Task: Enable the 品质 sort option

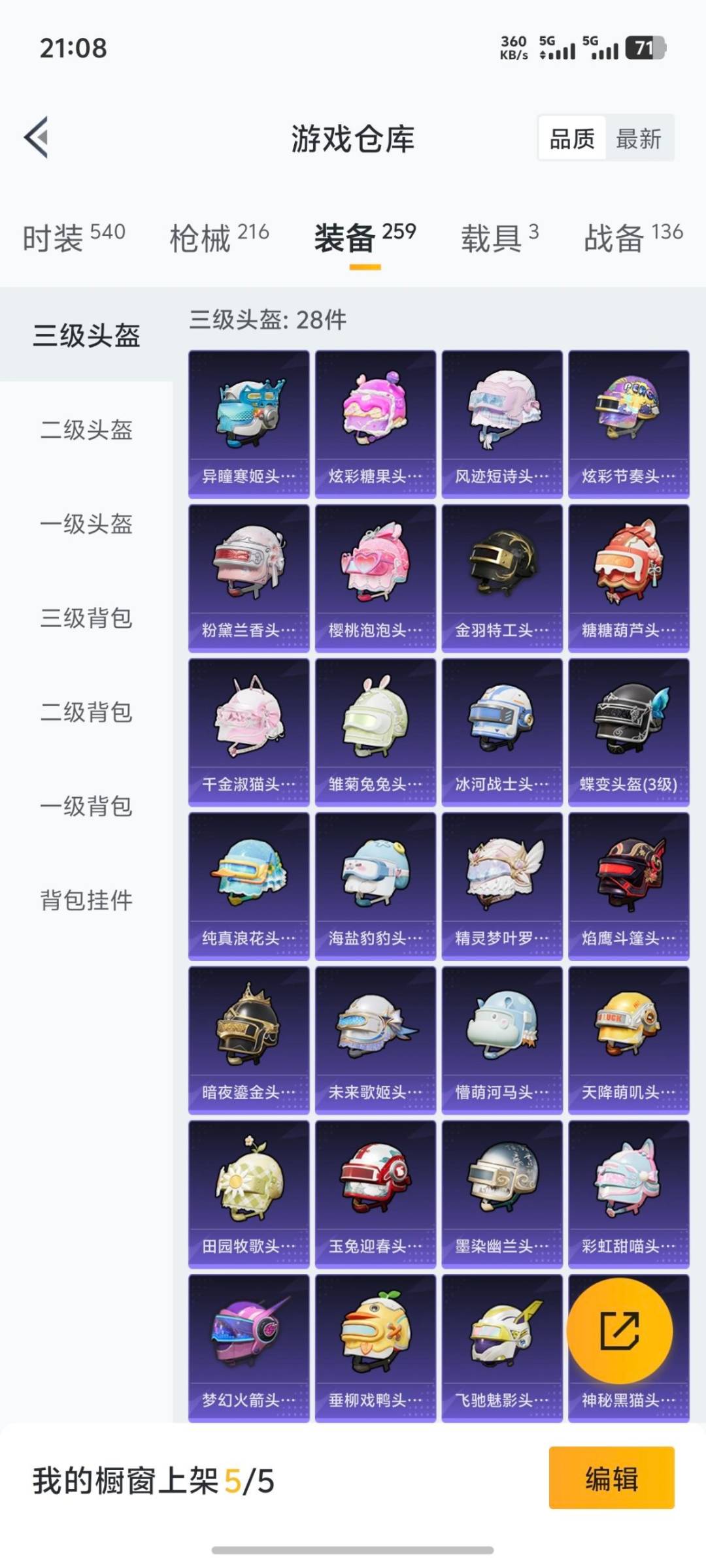Action: tap(571, 139)
